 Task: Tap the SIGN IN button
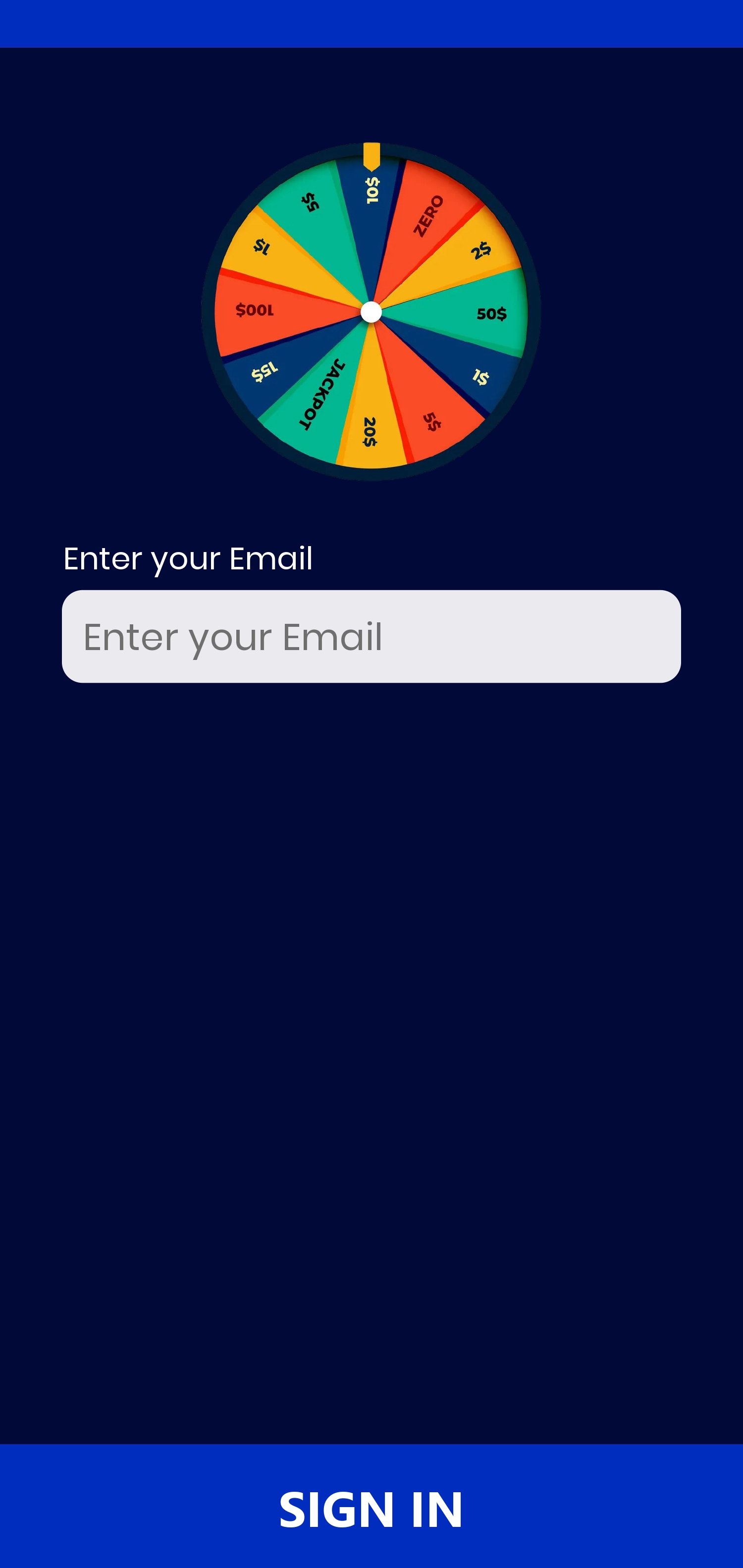(371, 1509)
